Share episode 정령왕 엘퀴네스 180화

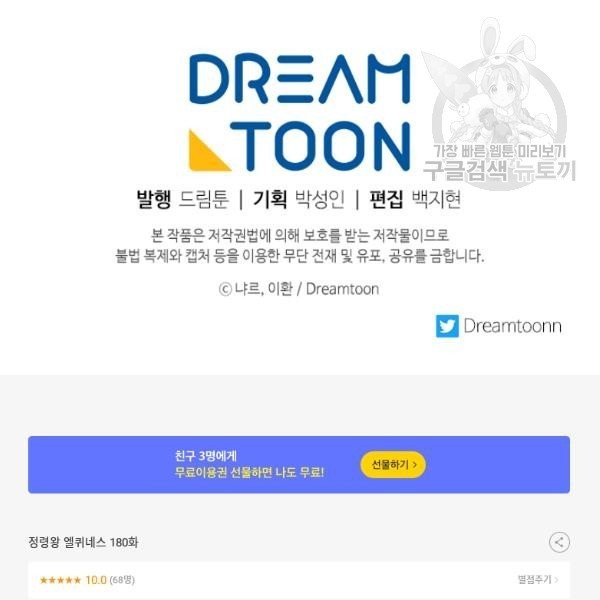click(559, 543)
